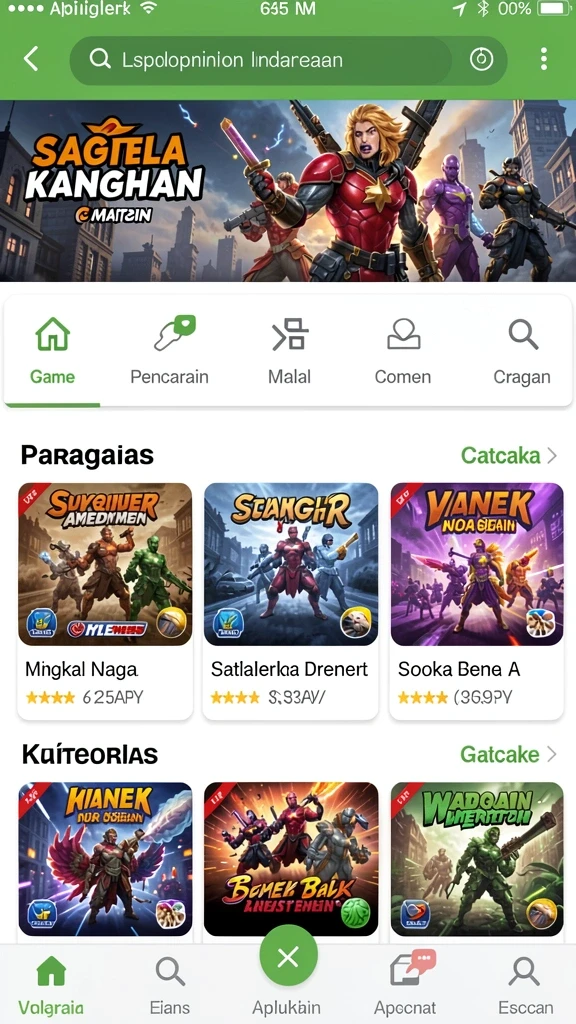Viewport: 576px width, 1024px height.
Task: Tap the search field in the top bar
Action: [x=261, y=60]
